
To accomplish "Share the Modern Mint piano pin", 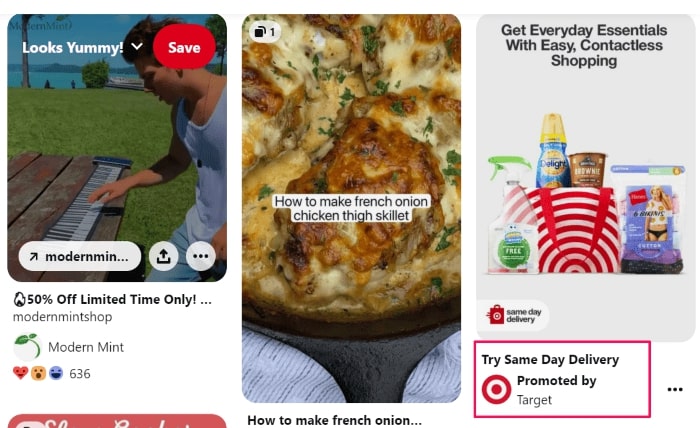I will click(x=164, y=256).
